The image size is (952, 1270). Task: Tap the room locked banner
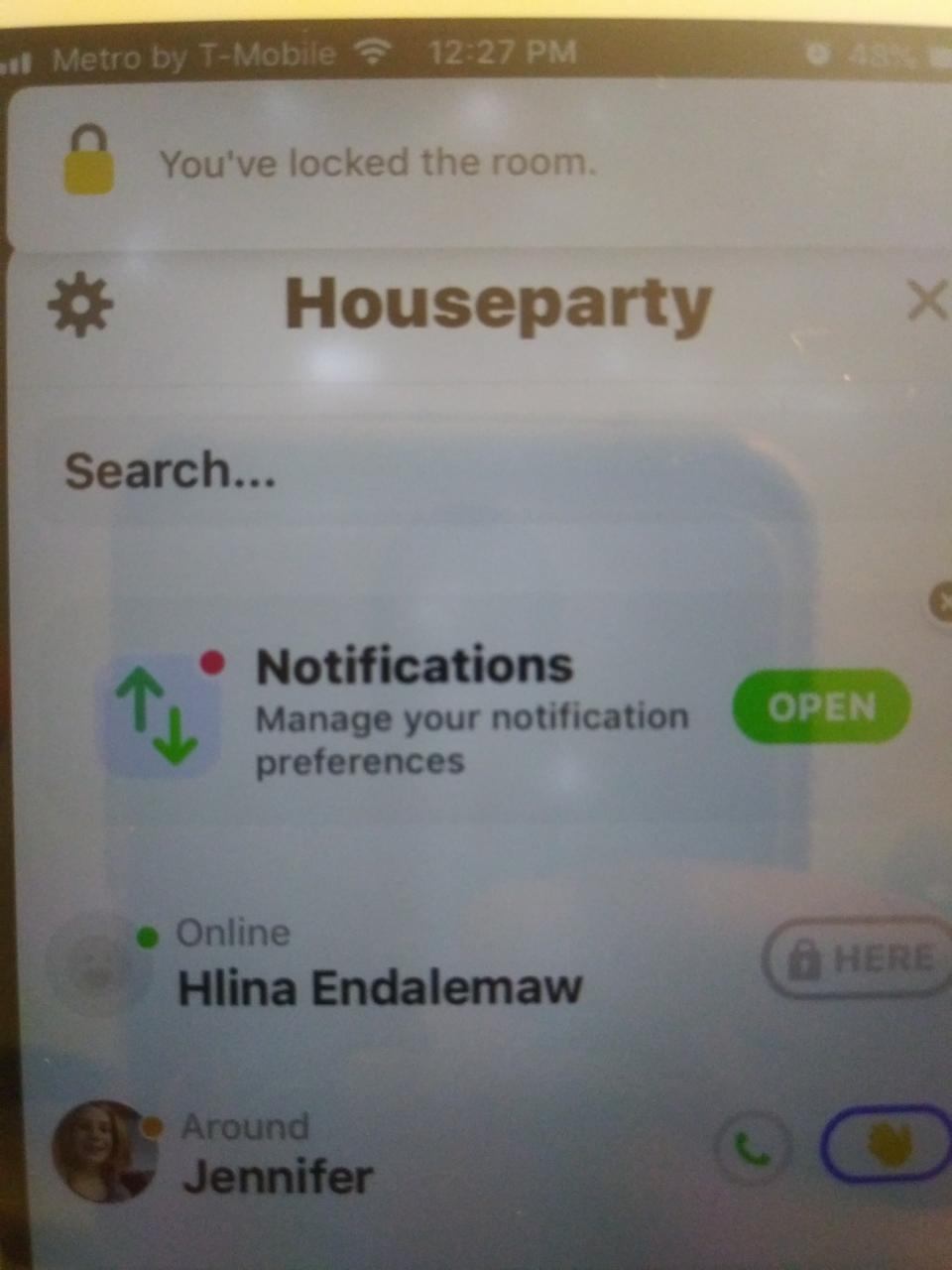pos(377,163)
